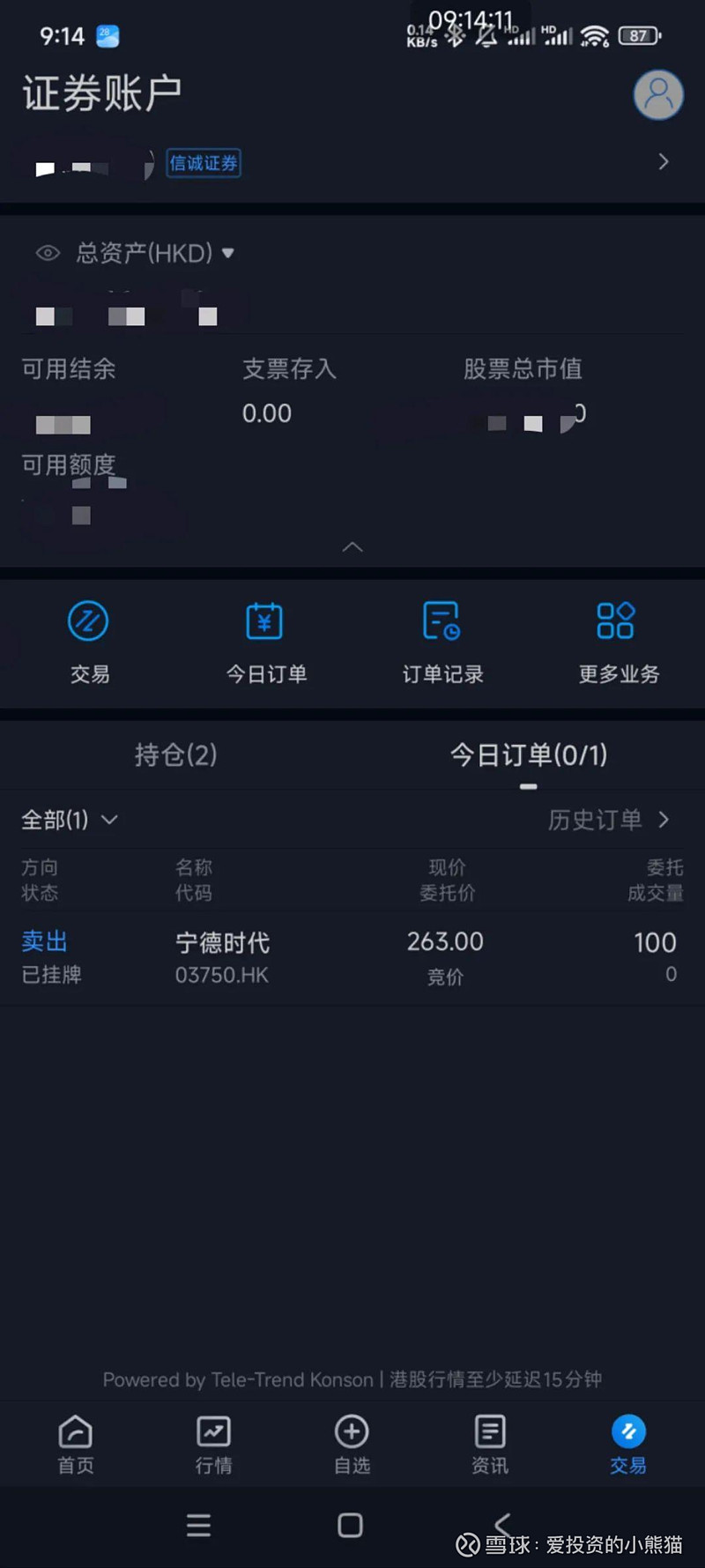Tap the tab indicator under 今日订单
The image size is (705, 1568).
click(527, 785)
